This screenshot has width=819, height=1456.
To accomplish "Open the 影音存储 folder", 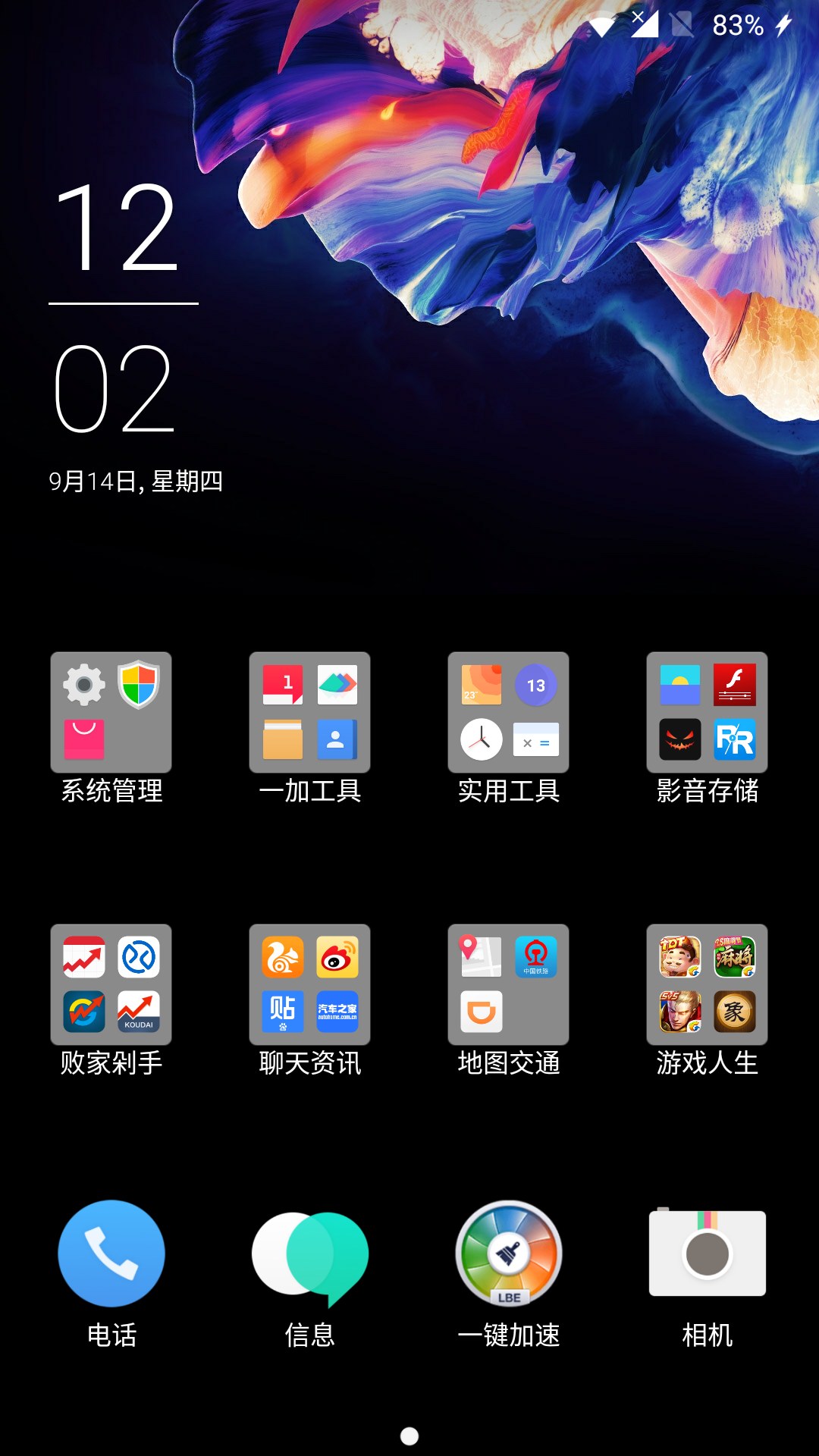I will (707, 712).
